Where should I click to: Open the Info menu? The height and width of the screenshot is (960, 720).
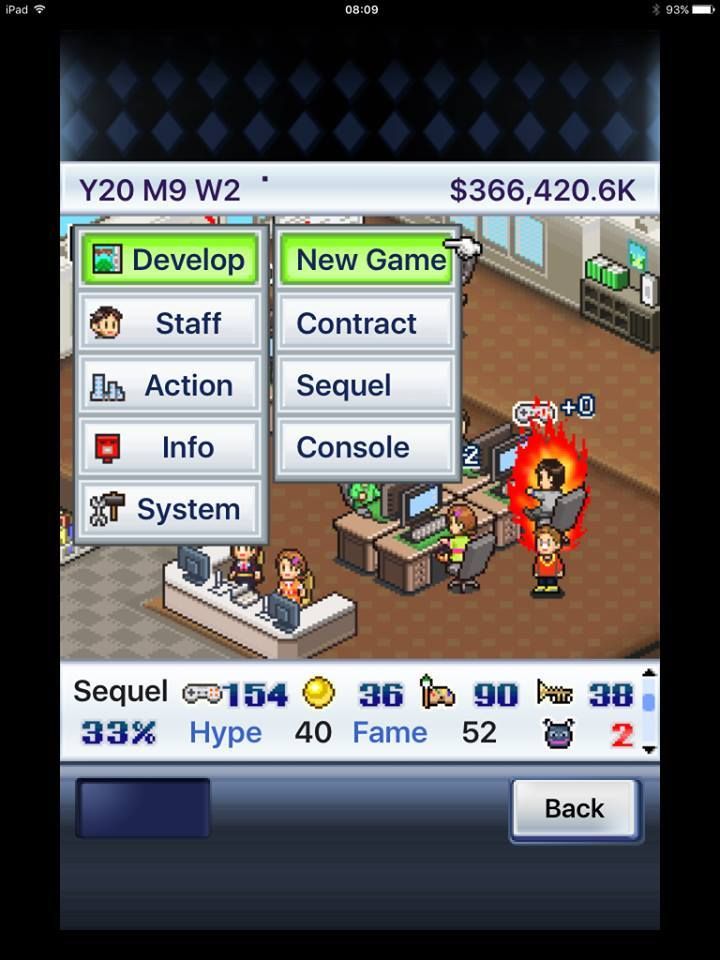(x=170, y=447)
